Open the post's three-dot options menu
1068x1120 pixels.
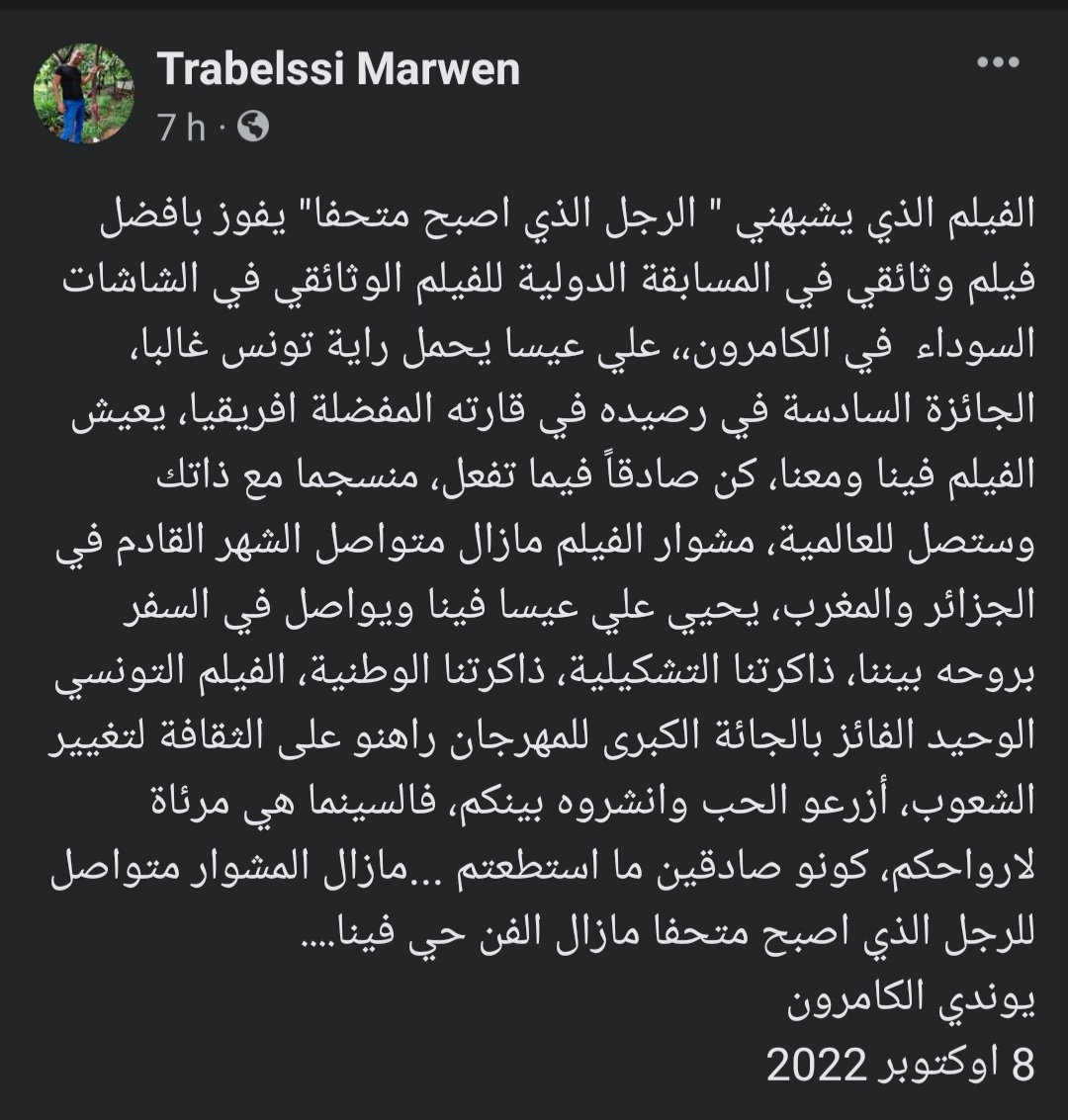pos(997,62)
